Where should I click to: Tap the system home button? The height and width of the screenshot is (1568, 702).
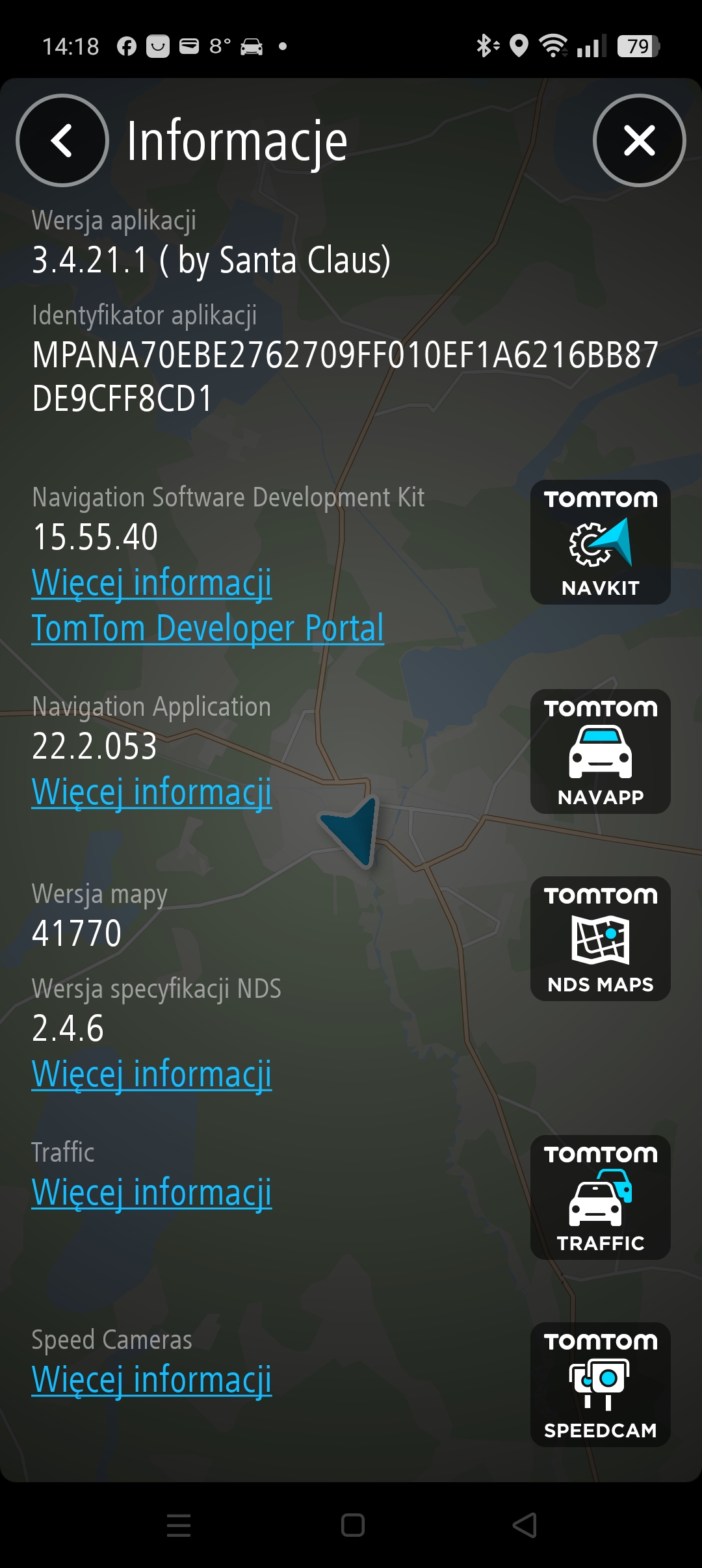[352, 1525]
